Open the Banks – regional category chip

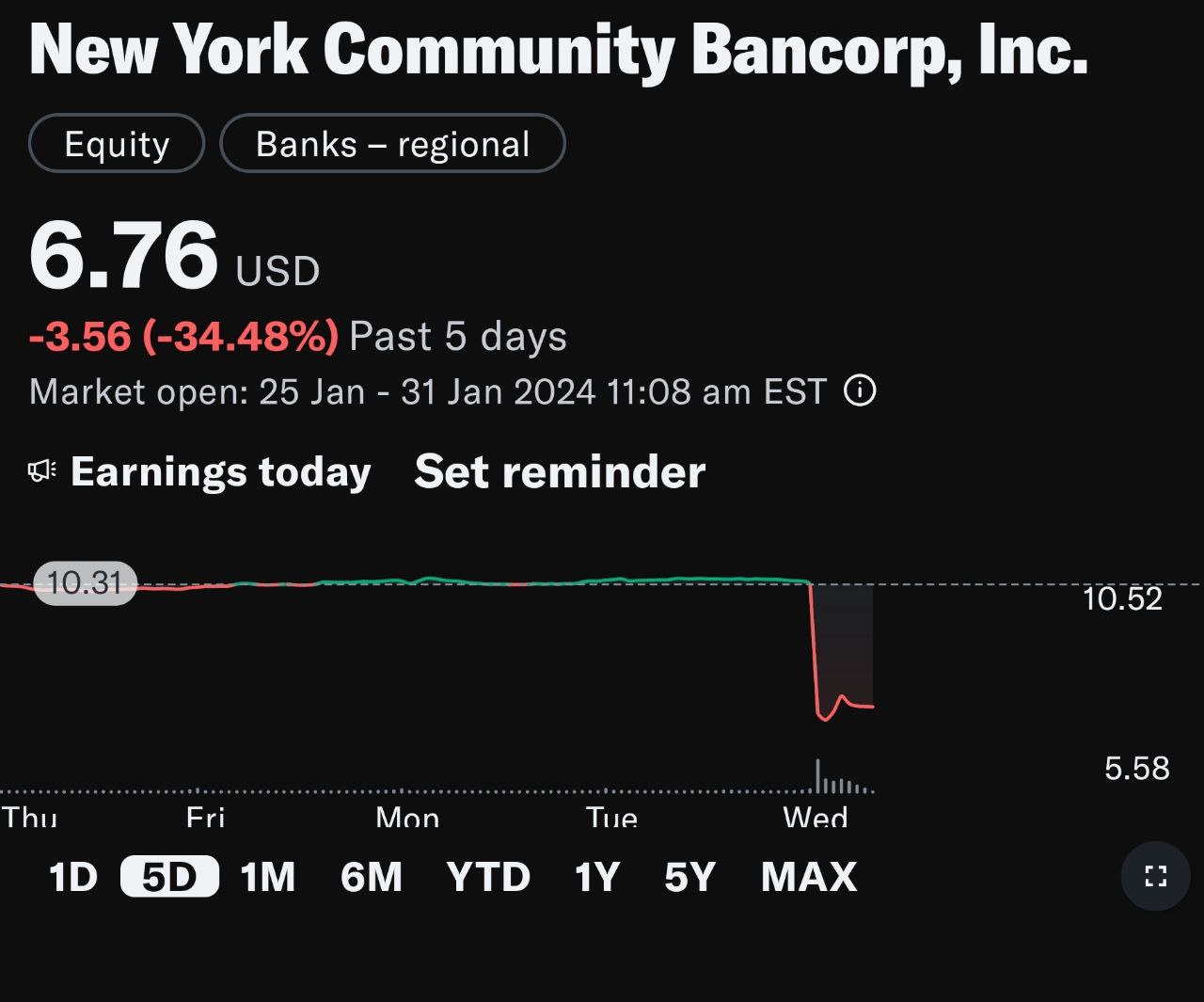392,144
